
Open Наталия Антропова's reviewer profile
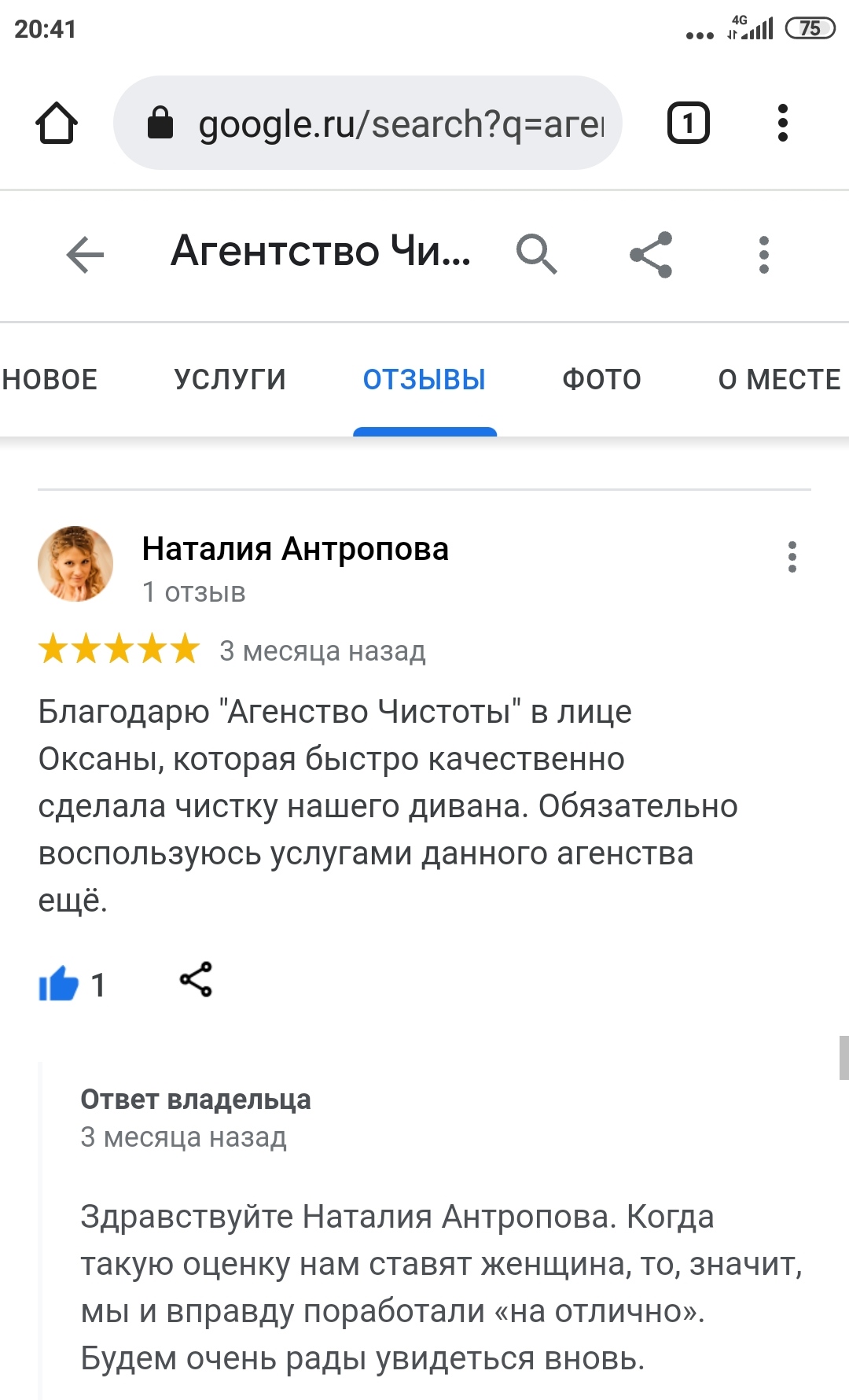pyautogui.click(x=295, y=549)
